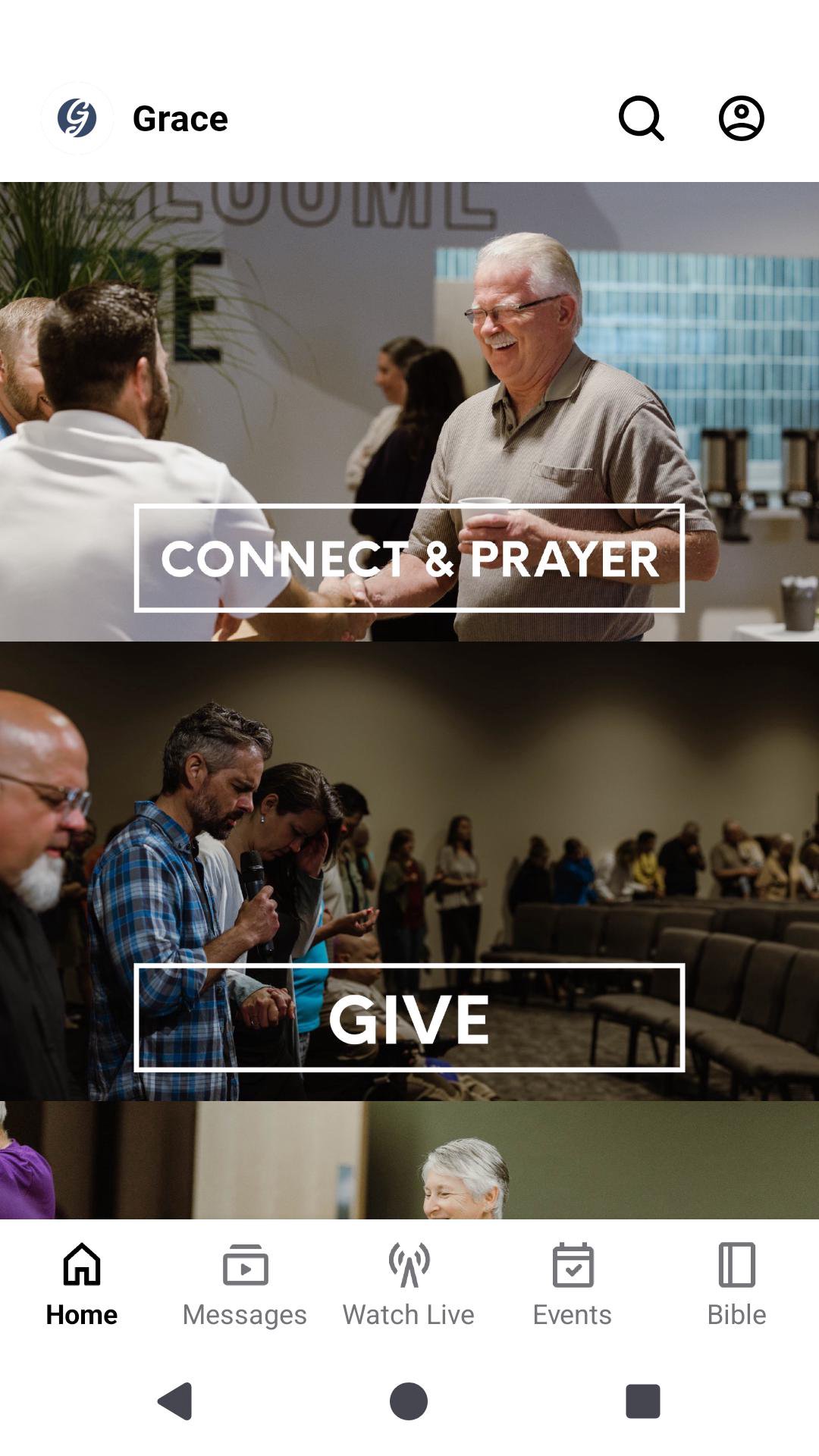Open the user profile icon

[741, 118]
